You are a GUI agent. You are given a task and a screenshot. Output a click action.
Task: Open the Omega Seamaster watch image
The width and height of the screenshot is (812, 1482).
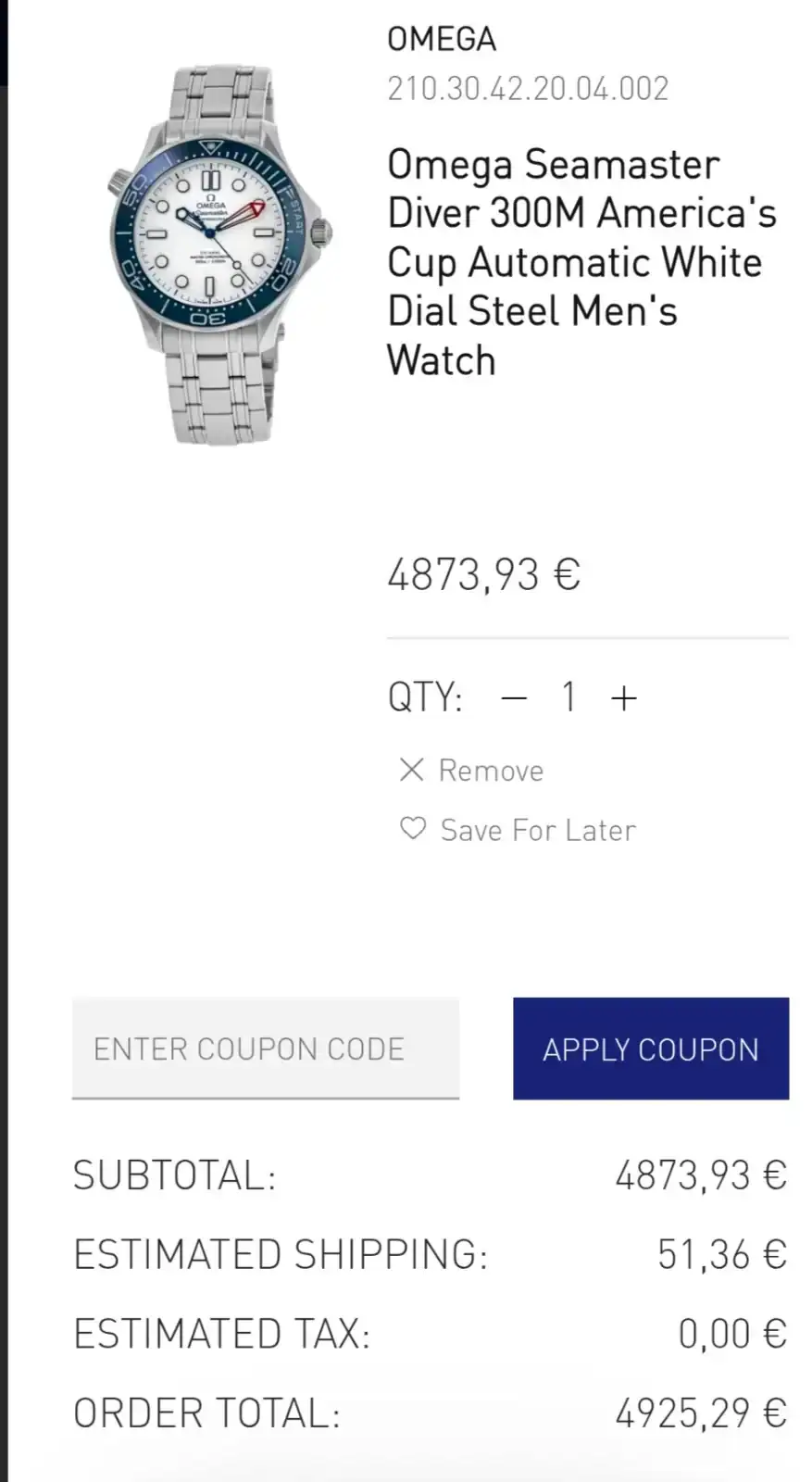[x=219, y=255]
